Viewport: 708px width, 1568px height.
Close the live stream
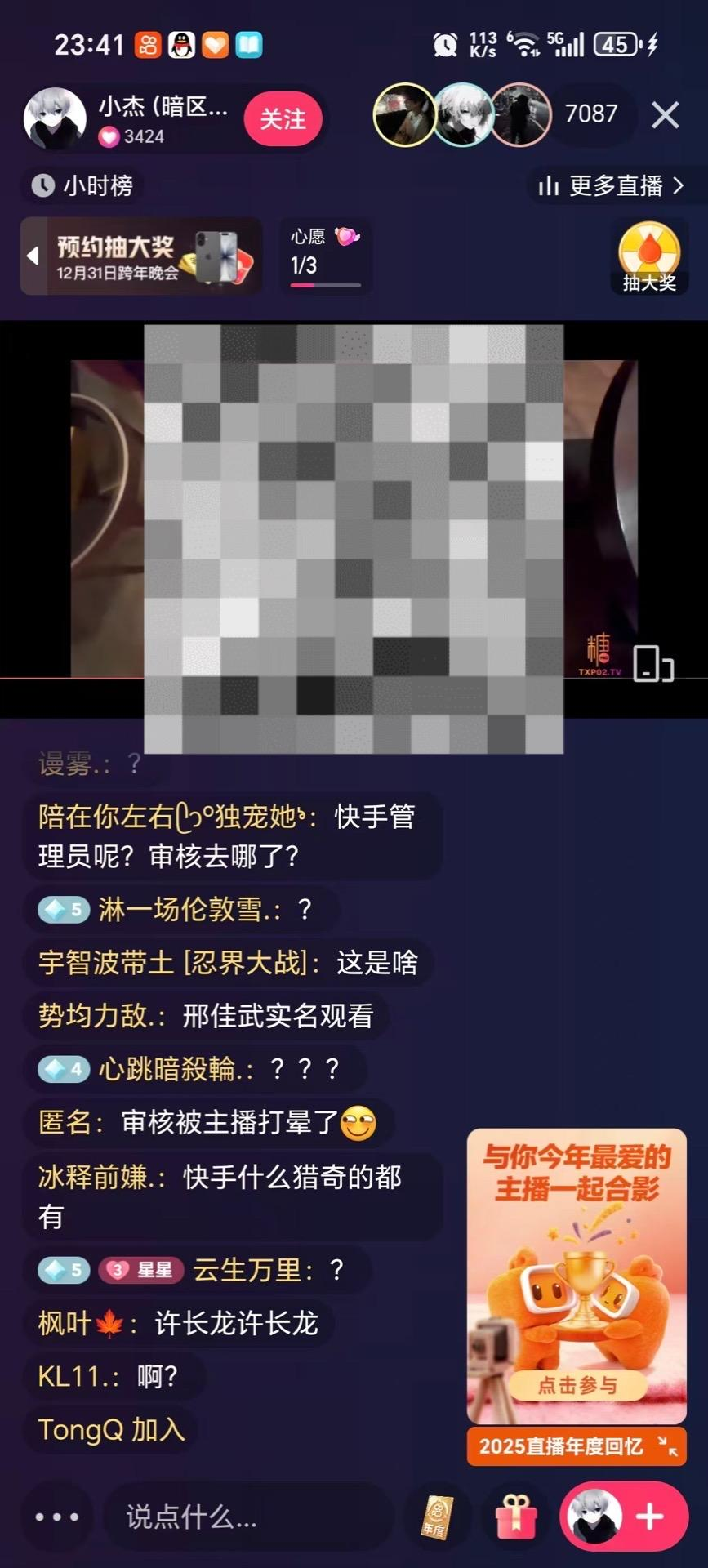pyautogui.click(x=665, y=115)
